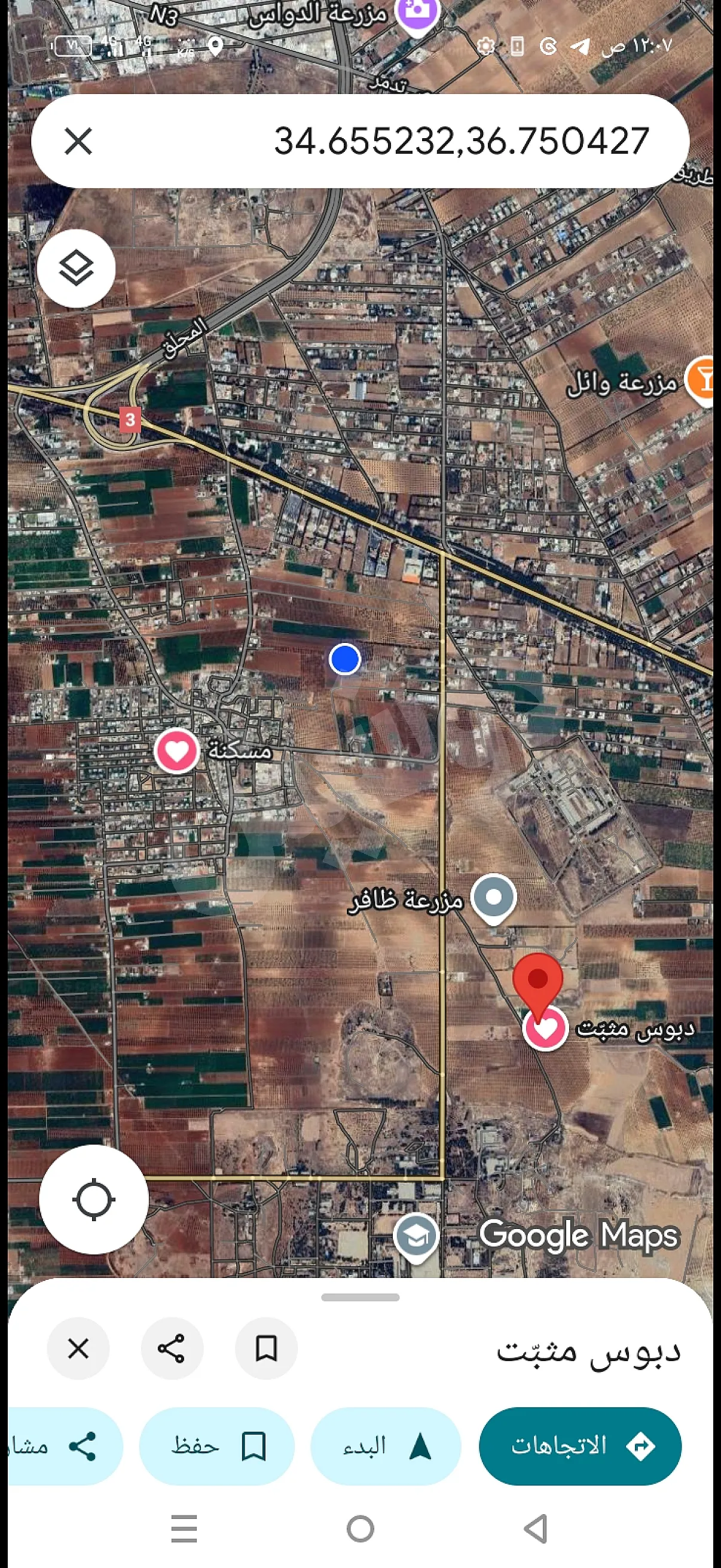Save the pin using the حفظ chip
The height and width of the screenshot is (1568, 721).
(216, 1445)
